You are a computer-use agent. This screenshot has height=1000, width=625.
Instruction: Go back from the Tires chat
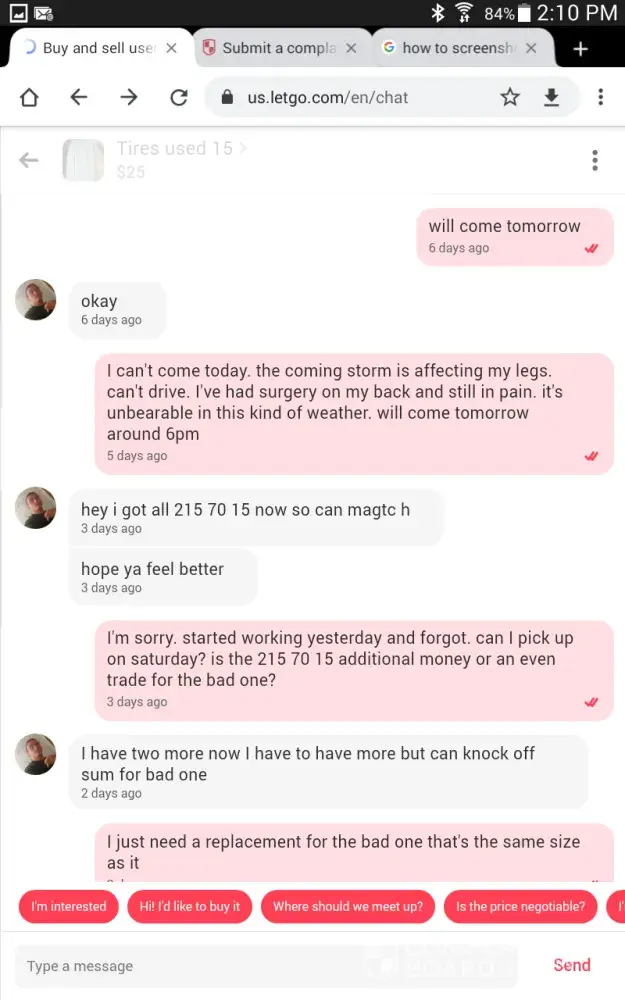pos(29,160)
